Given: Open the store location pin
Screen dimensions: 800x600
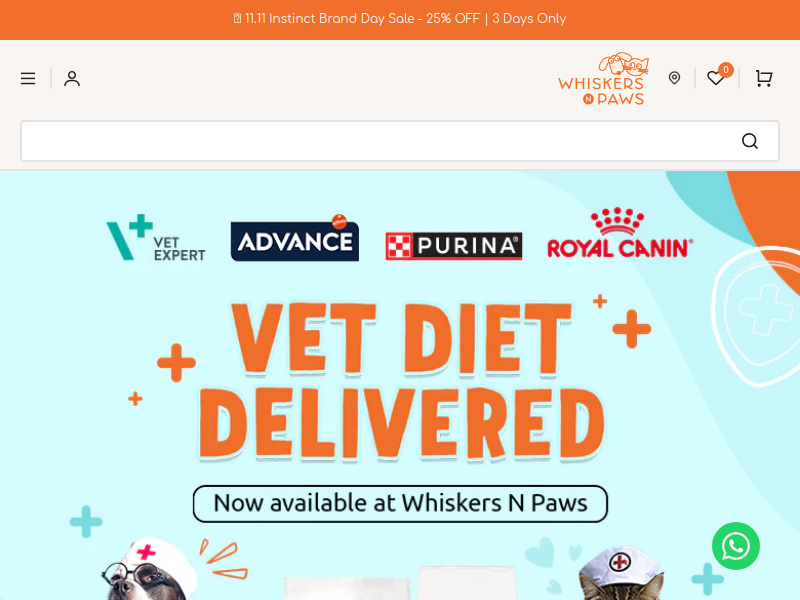Looking at the screenshot, I should (674, 78).
